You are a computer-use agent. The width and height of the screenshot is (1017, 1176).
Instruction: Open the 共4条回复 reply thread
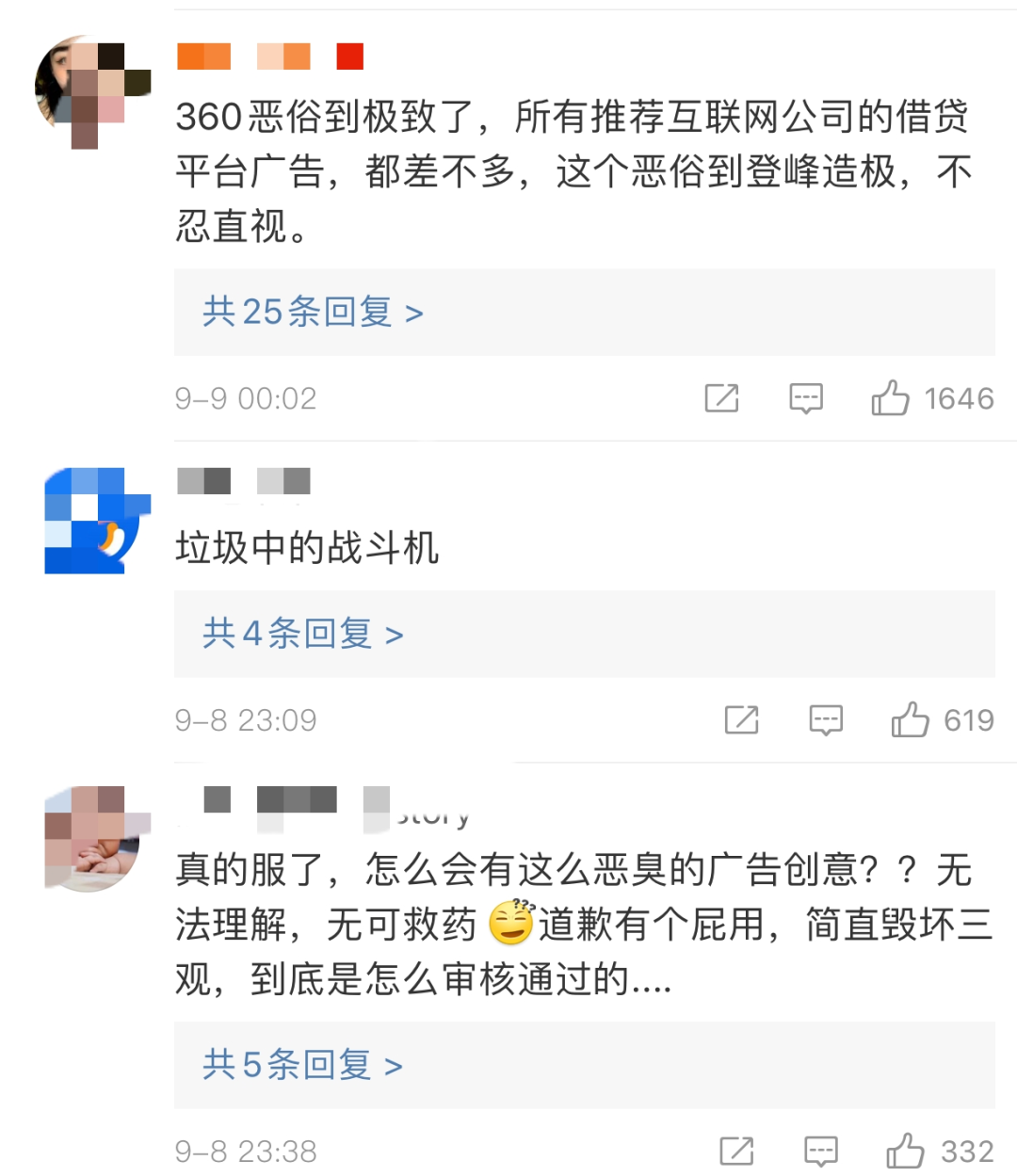coord(303,634)
